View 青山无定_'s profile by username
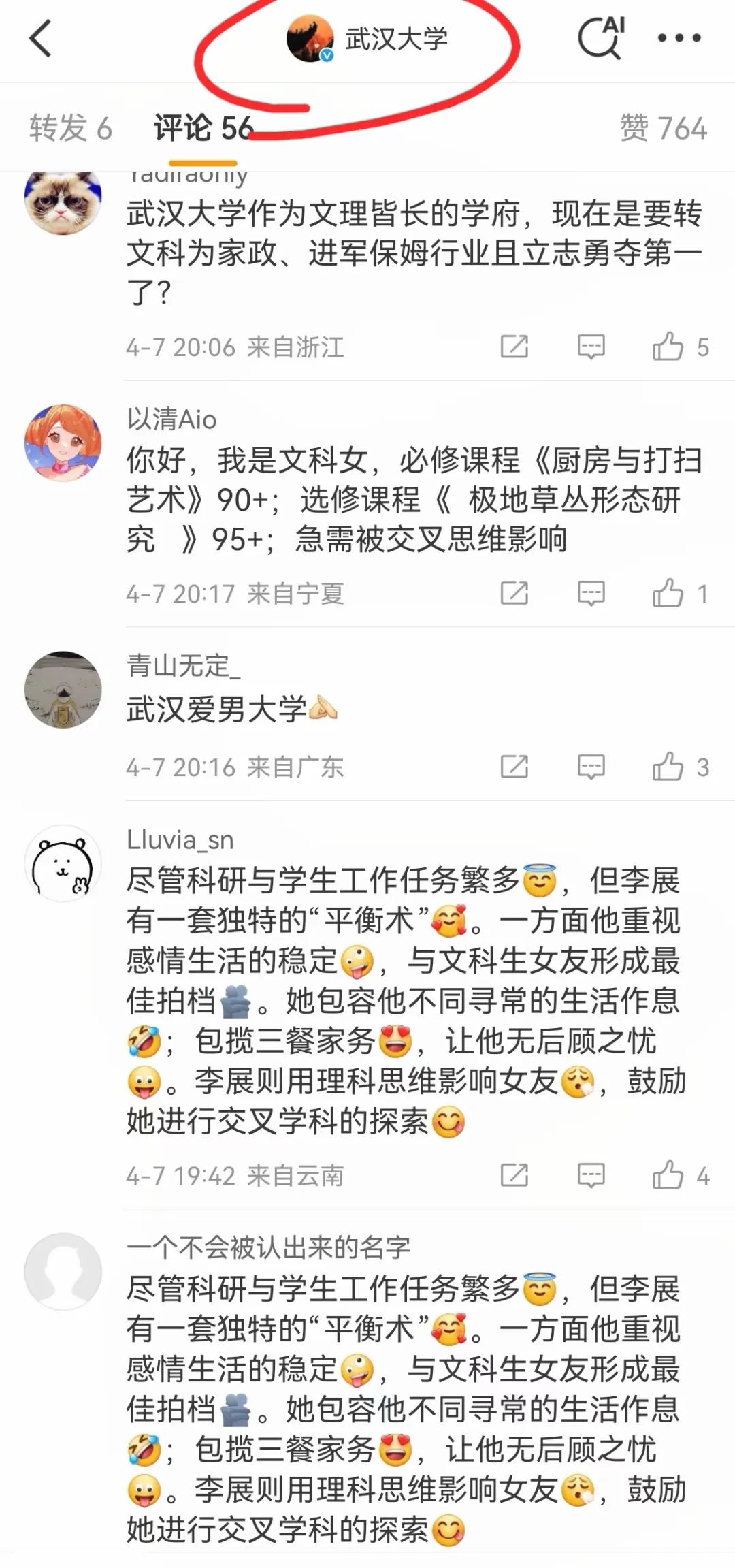This screenshot has width=735, height=1568. pos(183,665)
